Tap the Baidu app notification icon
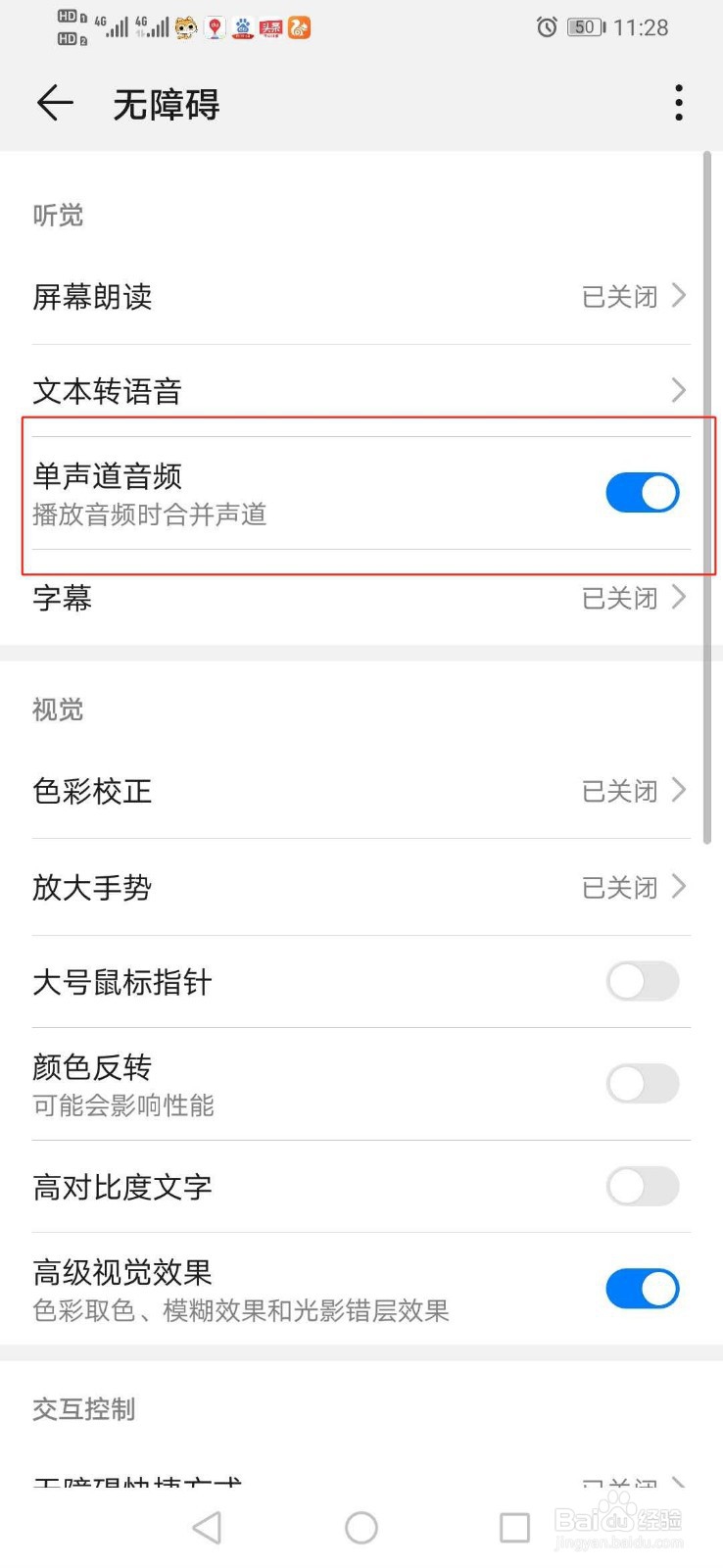This screenshot has height=1568, width=723. pos(243,27)
